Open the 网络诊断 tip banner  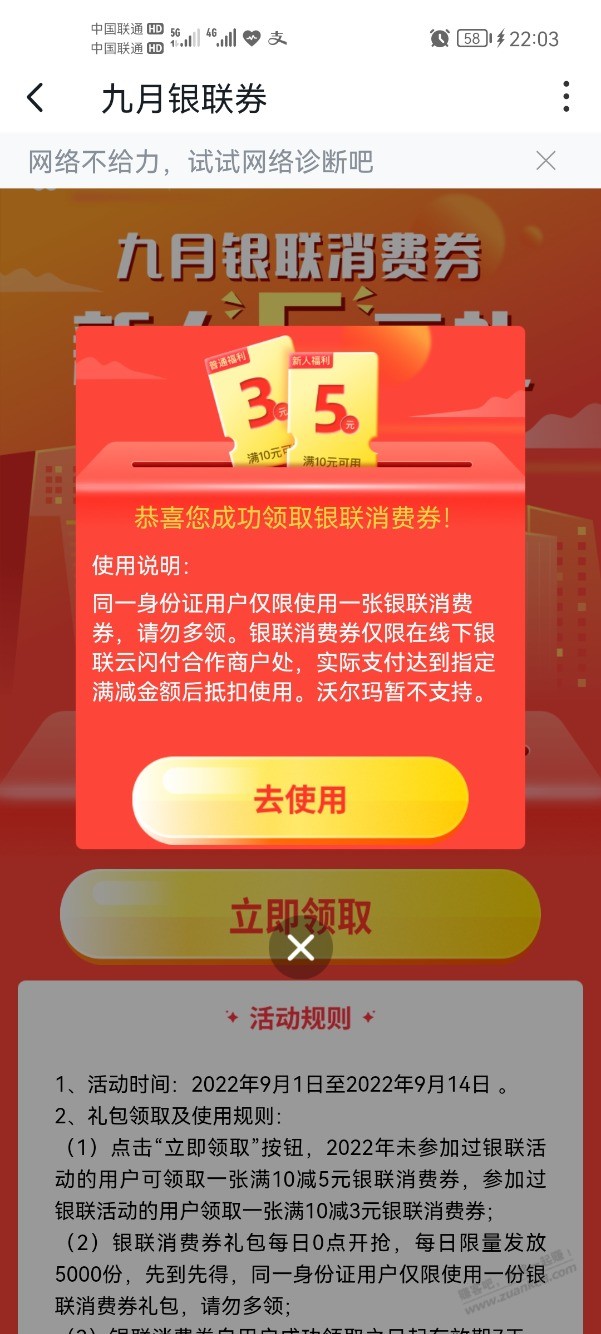(200, 160)
